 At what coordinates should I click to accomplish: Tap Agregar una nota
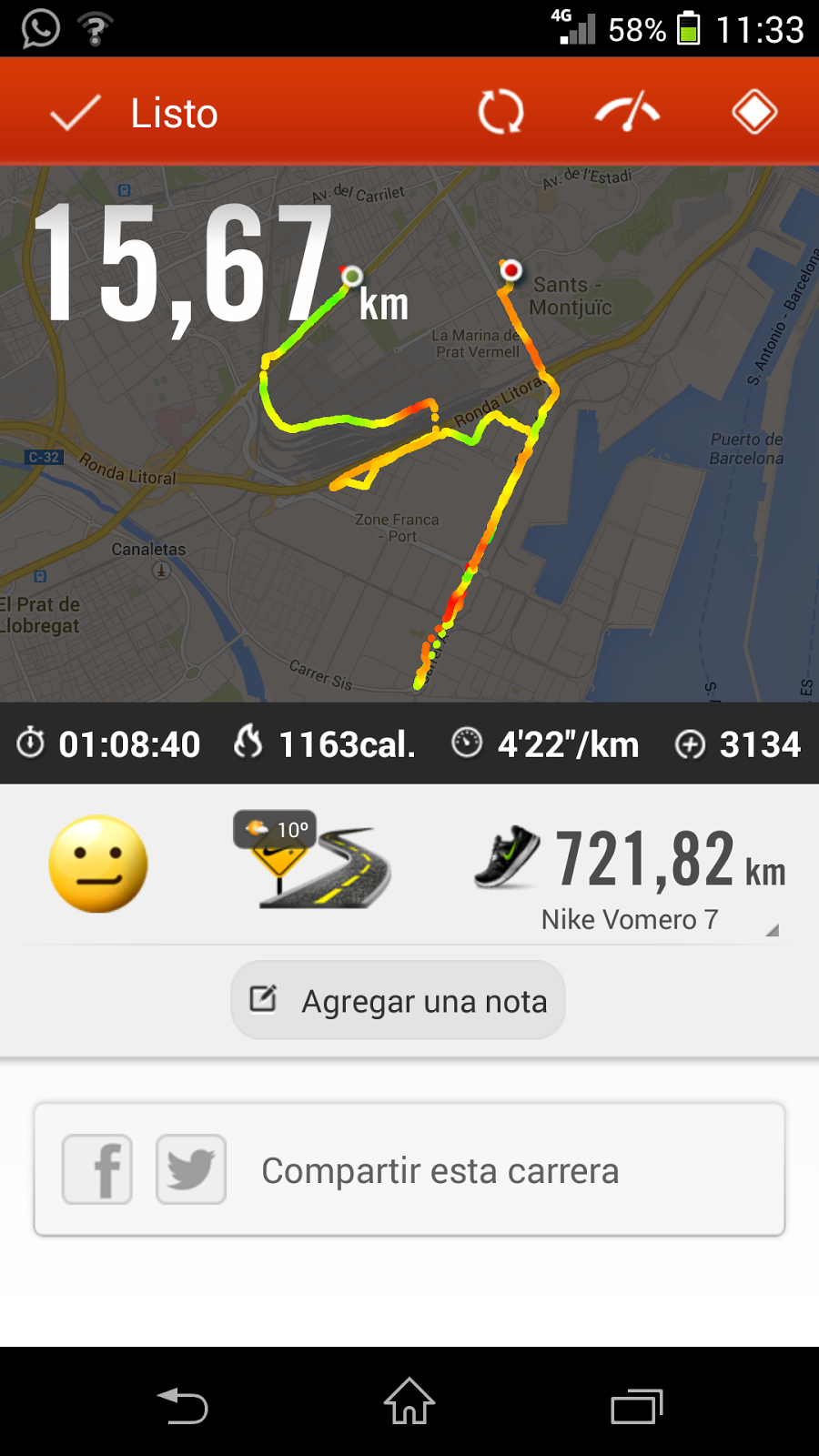(x=399, y=1000)
